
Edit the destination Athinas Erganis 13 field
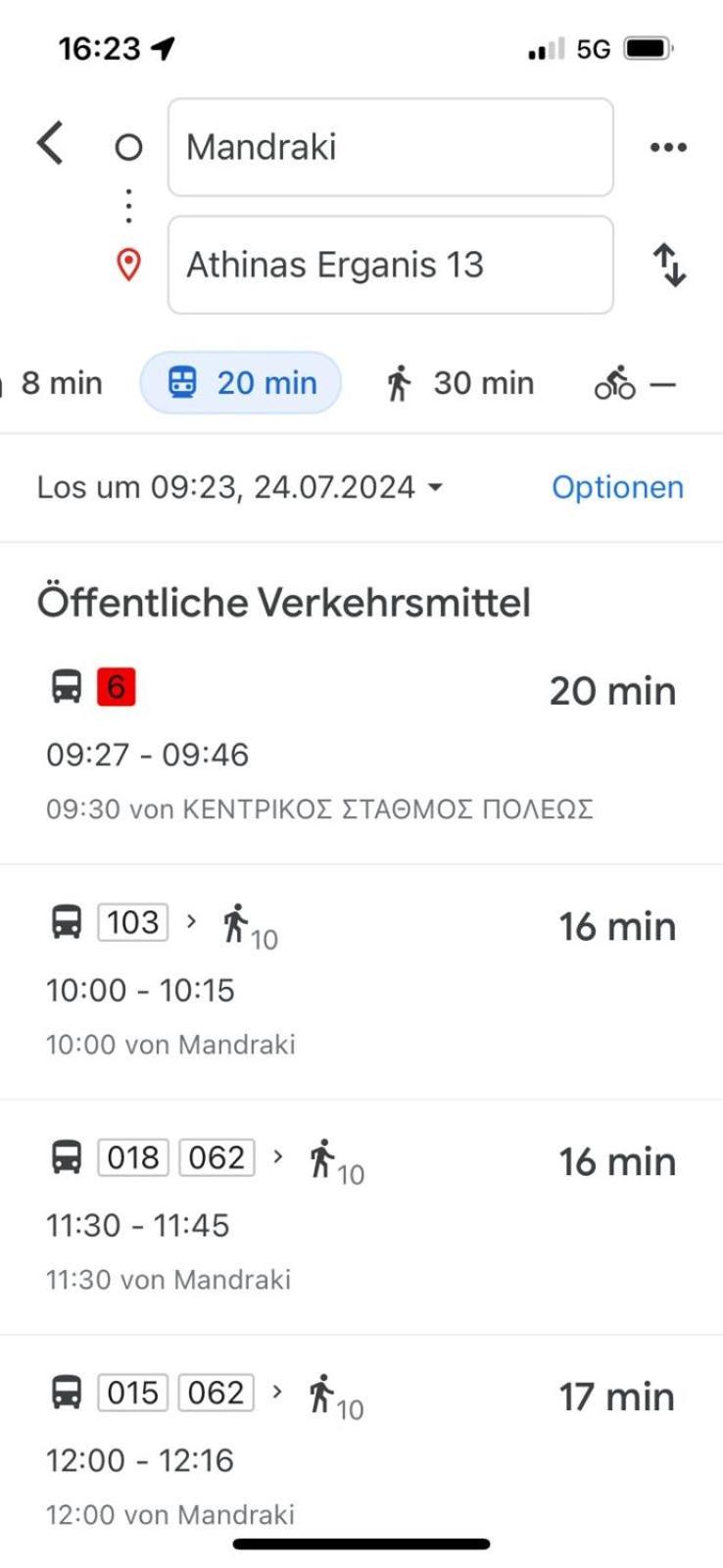click(x=390, y=265)
